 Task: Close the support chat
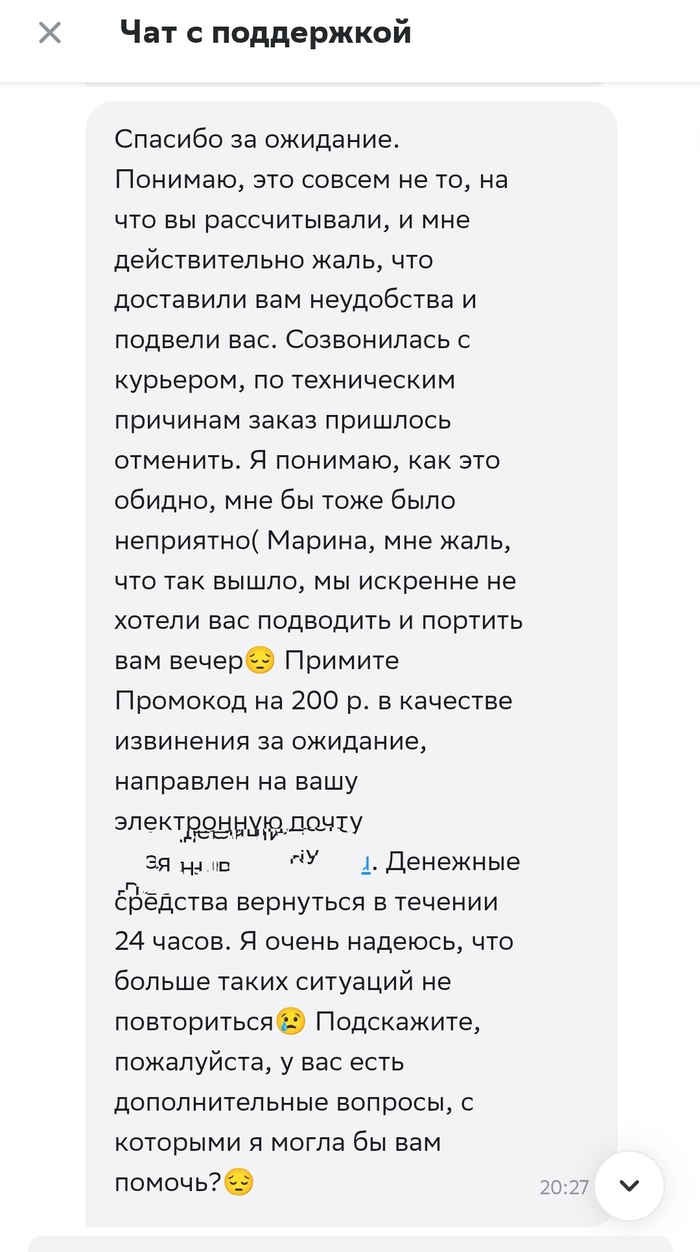click(x=49, y=33)
